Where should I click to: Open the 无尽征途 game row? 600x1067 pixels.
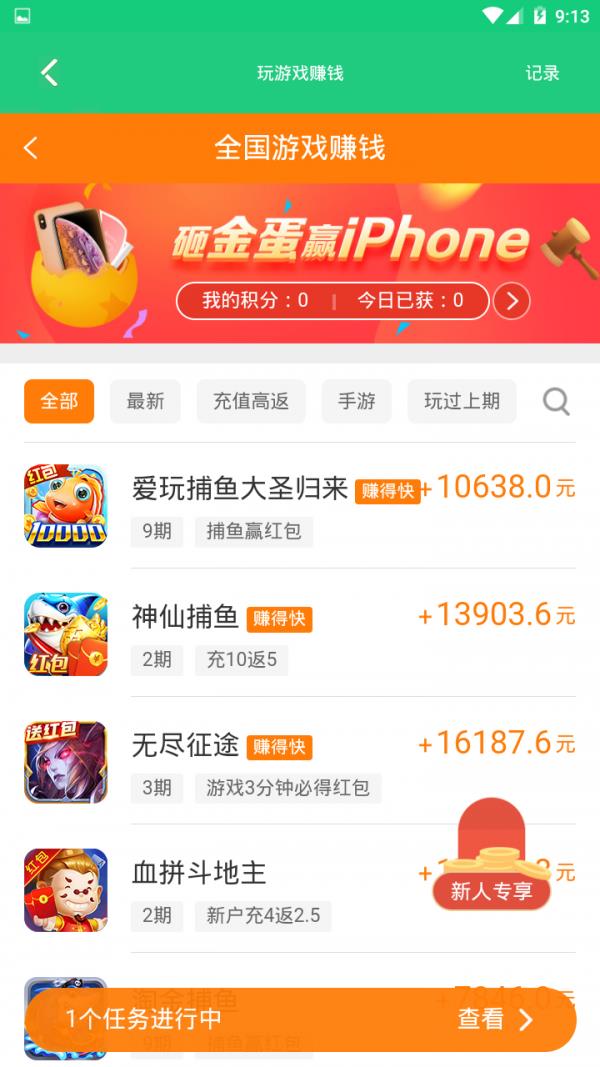click(300, 761)
